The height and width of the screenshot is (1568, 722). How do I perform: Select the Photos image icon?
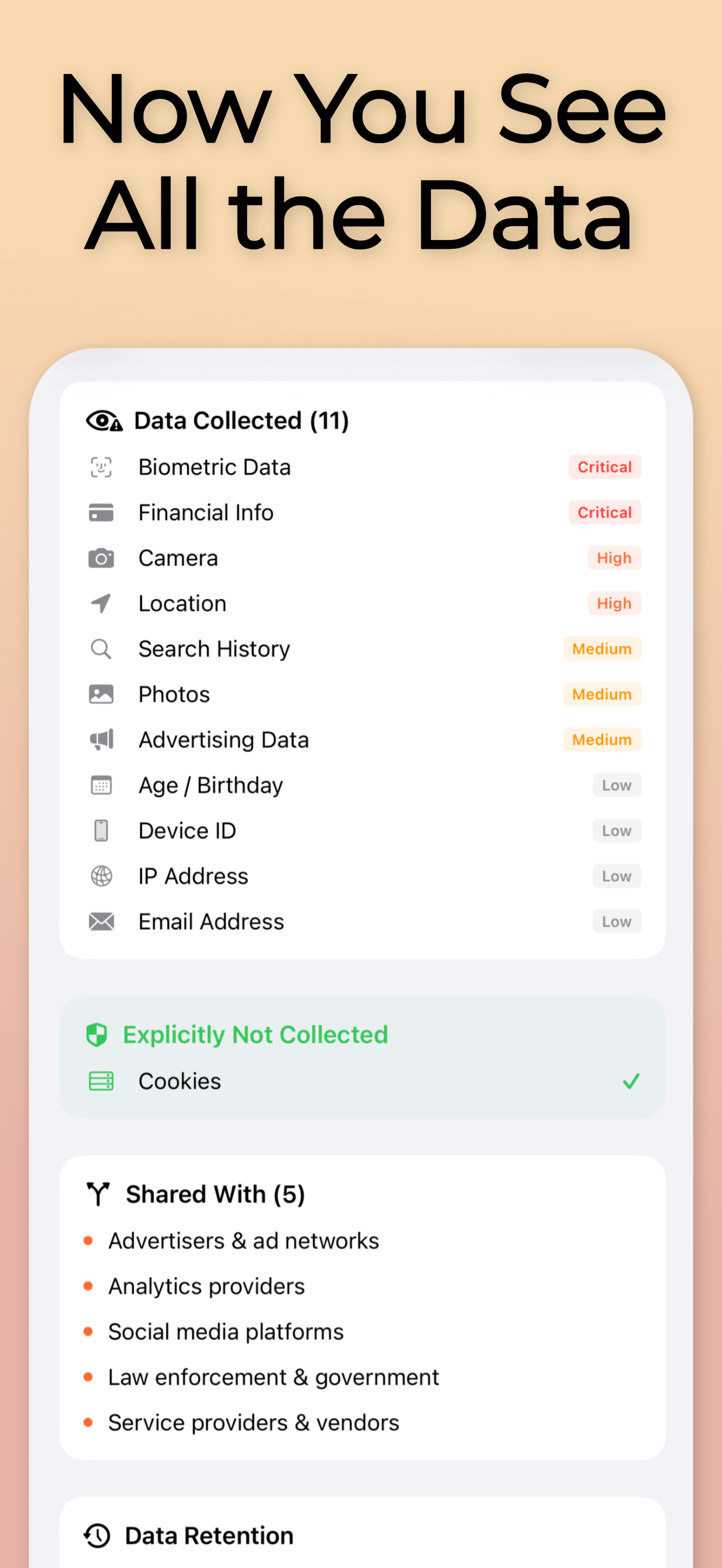101,694
